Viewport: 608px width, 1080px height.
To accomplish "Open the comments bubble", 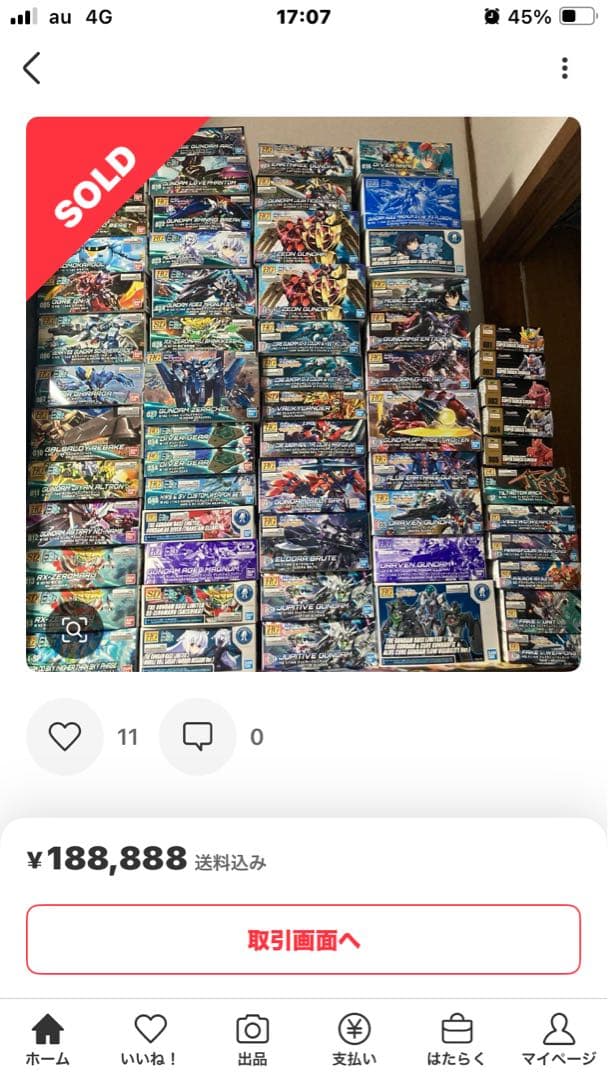I will [x=197, y=737].
